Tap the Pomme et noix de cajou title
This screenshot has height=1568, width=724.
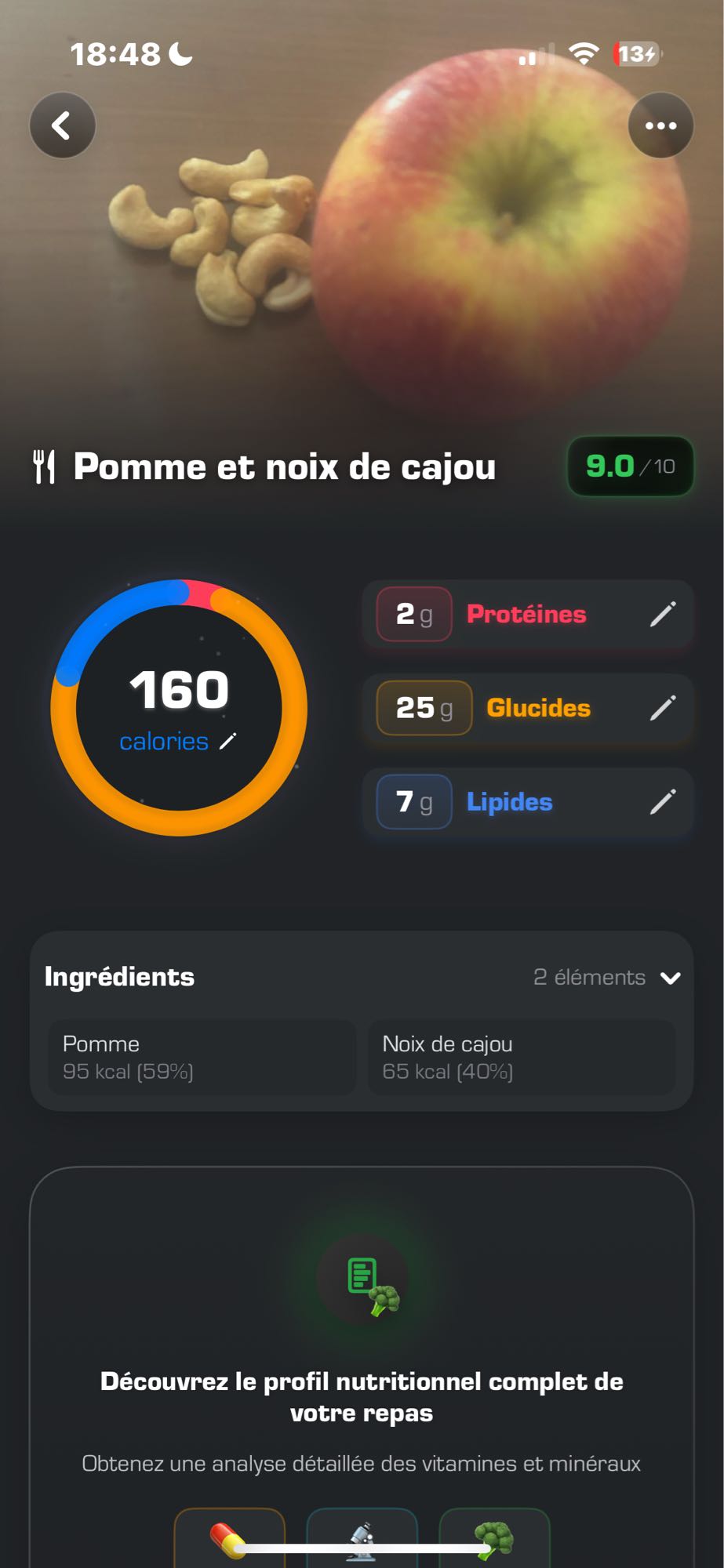coord(285,466)
